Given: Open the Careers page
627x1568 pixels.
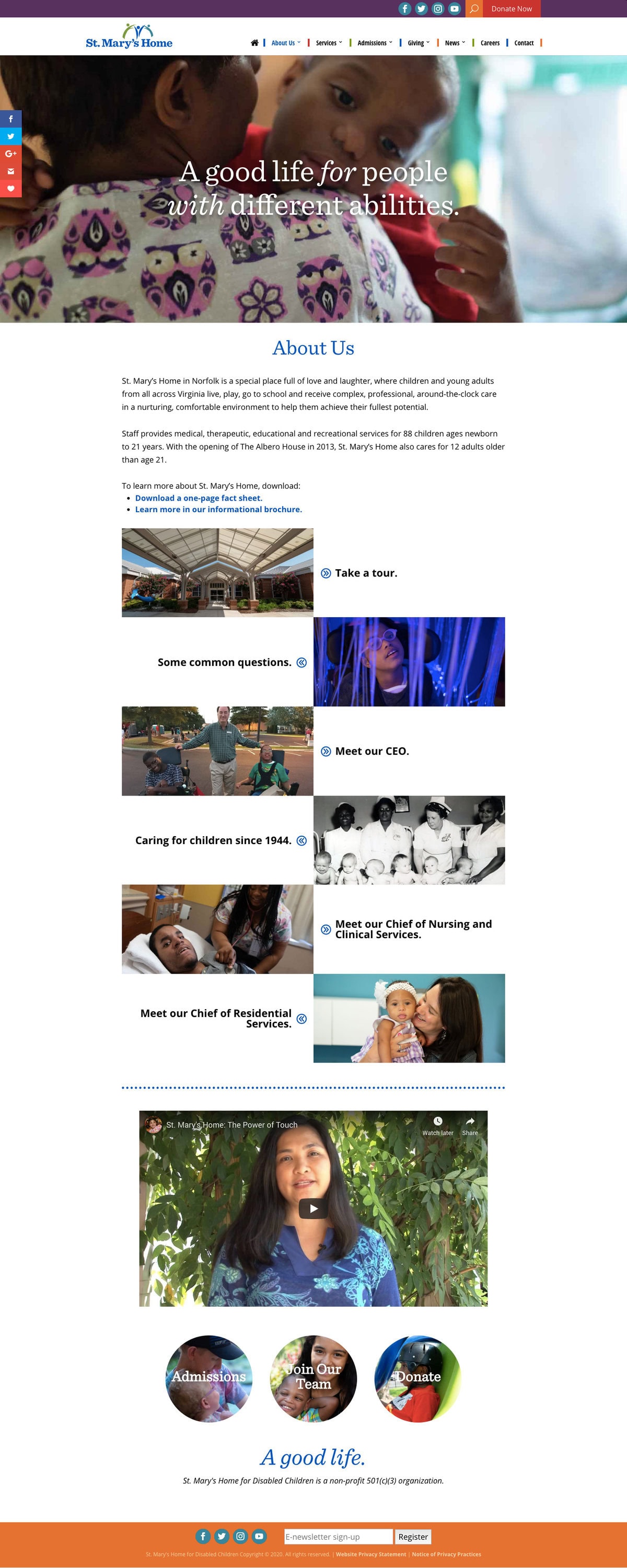Looking at the screenshot, I should pyautogui.click(x=490, y=43).
